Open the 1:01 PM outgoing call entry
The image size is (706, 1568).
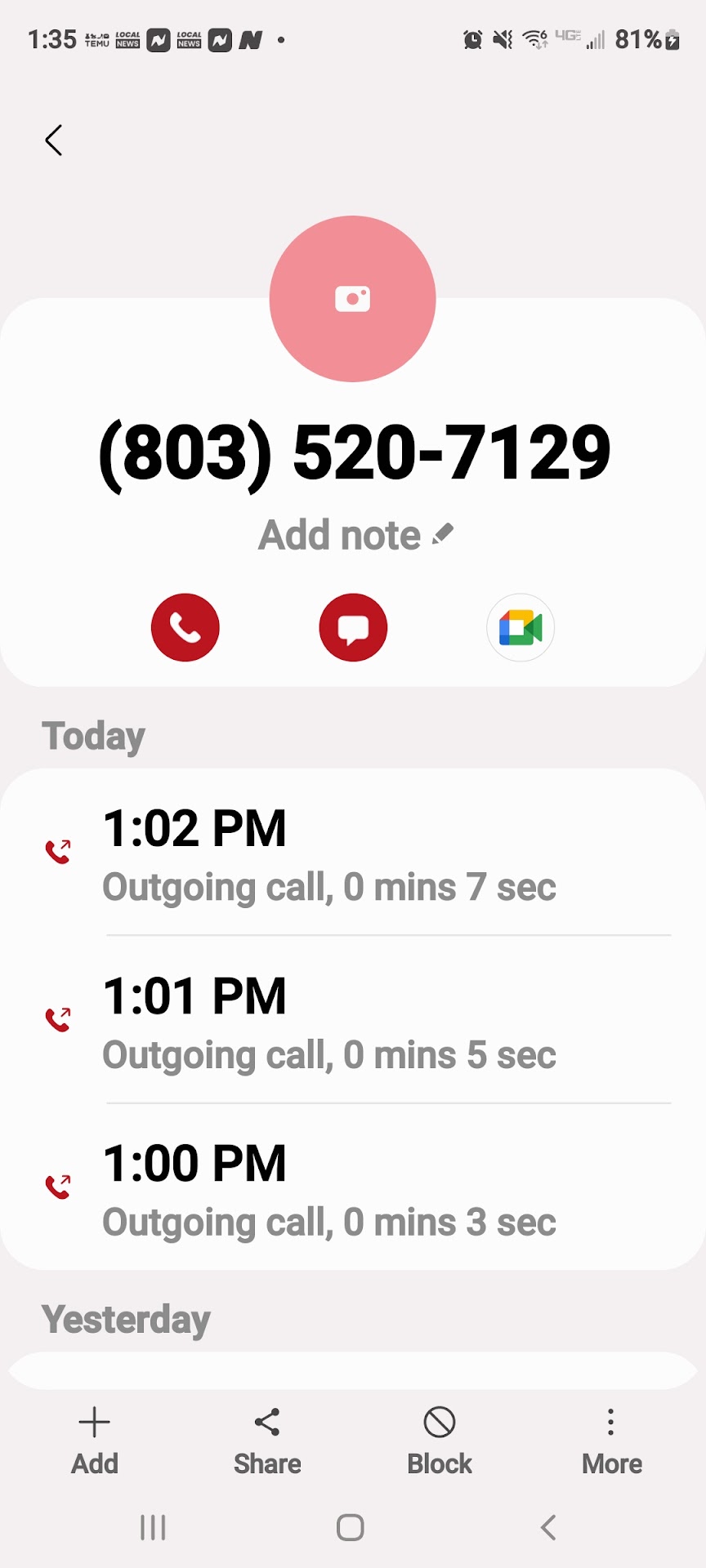[x=353, y=1021]
